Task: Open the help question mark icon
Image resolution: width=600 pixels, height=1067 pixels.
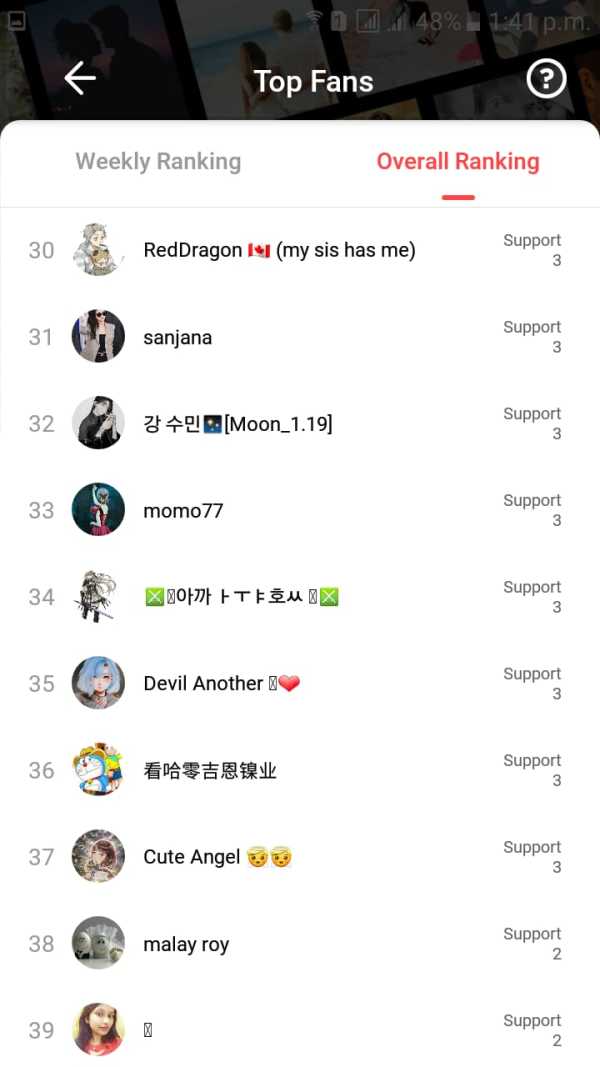Action: [546, 79]
